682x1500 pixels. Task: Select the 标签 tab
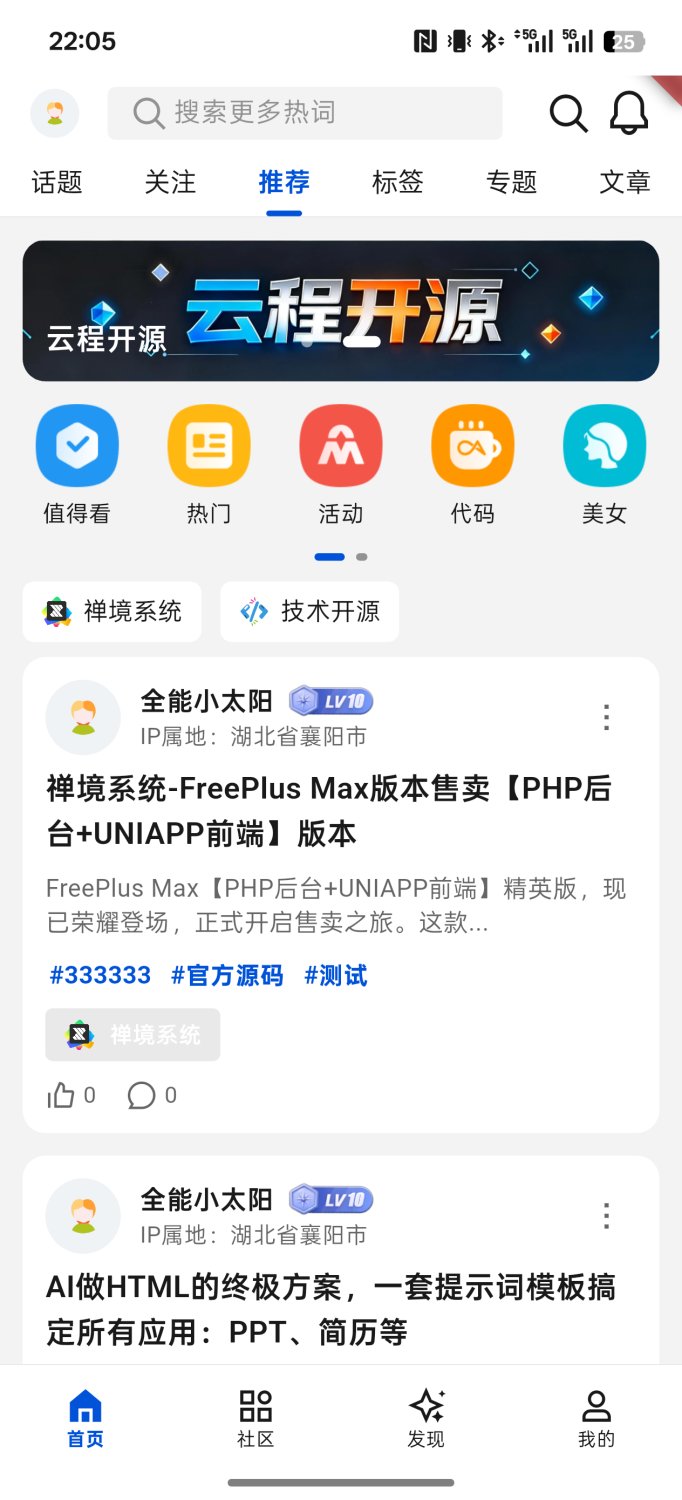pos(398,182)
